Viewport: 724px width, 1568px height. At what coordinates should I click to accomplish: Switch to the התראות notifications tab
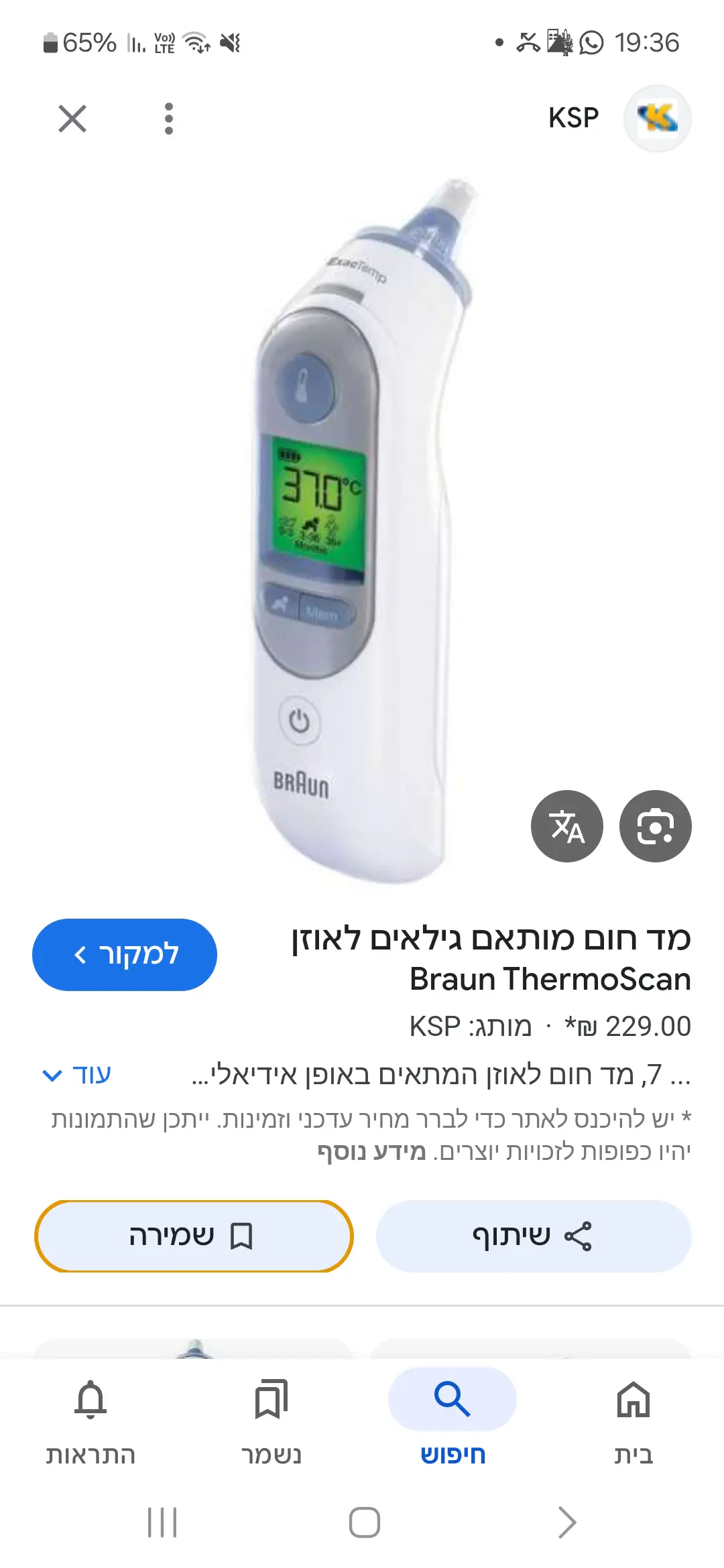[x=90, y=1421]
